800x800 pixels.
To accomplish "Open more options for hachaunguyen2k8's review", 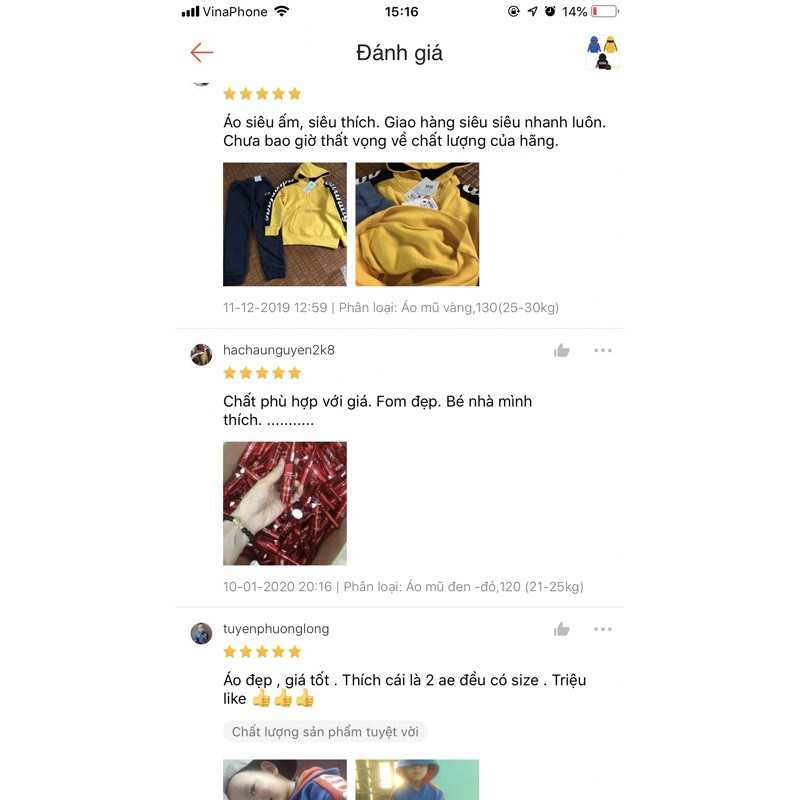I will point(602,350).
